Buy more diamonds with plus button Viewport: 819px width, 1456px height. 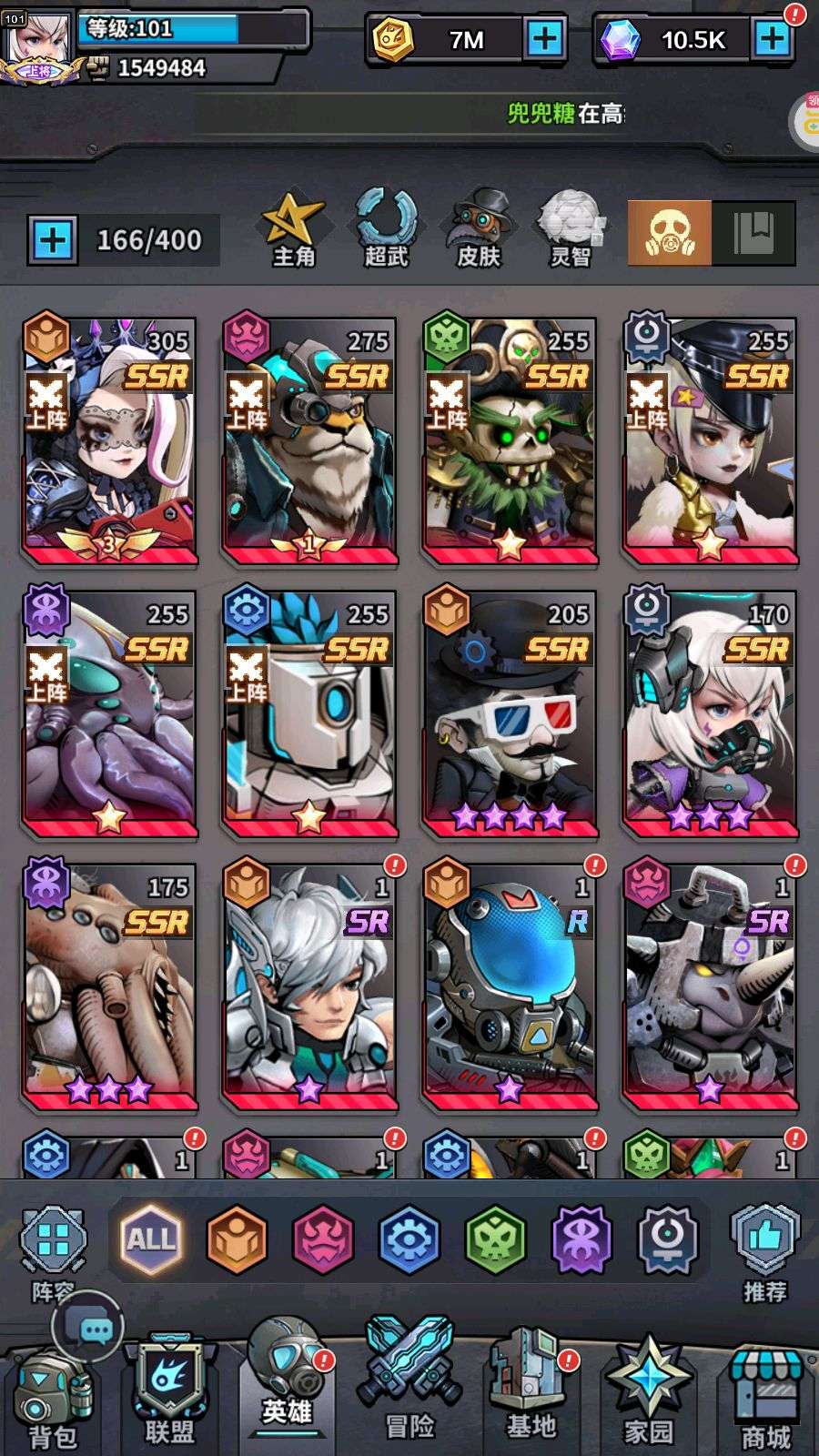tap(772, 39)
